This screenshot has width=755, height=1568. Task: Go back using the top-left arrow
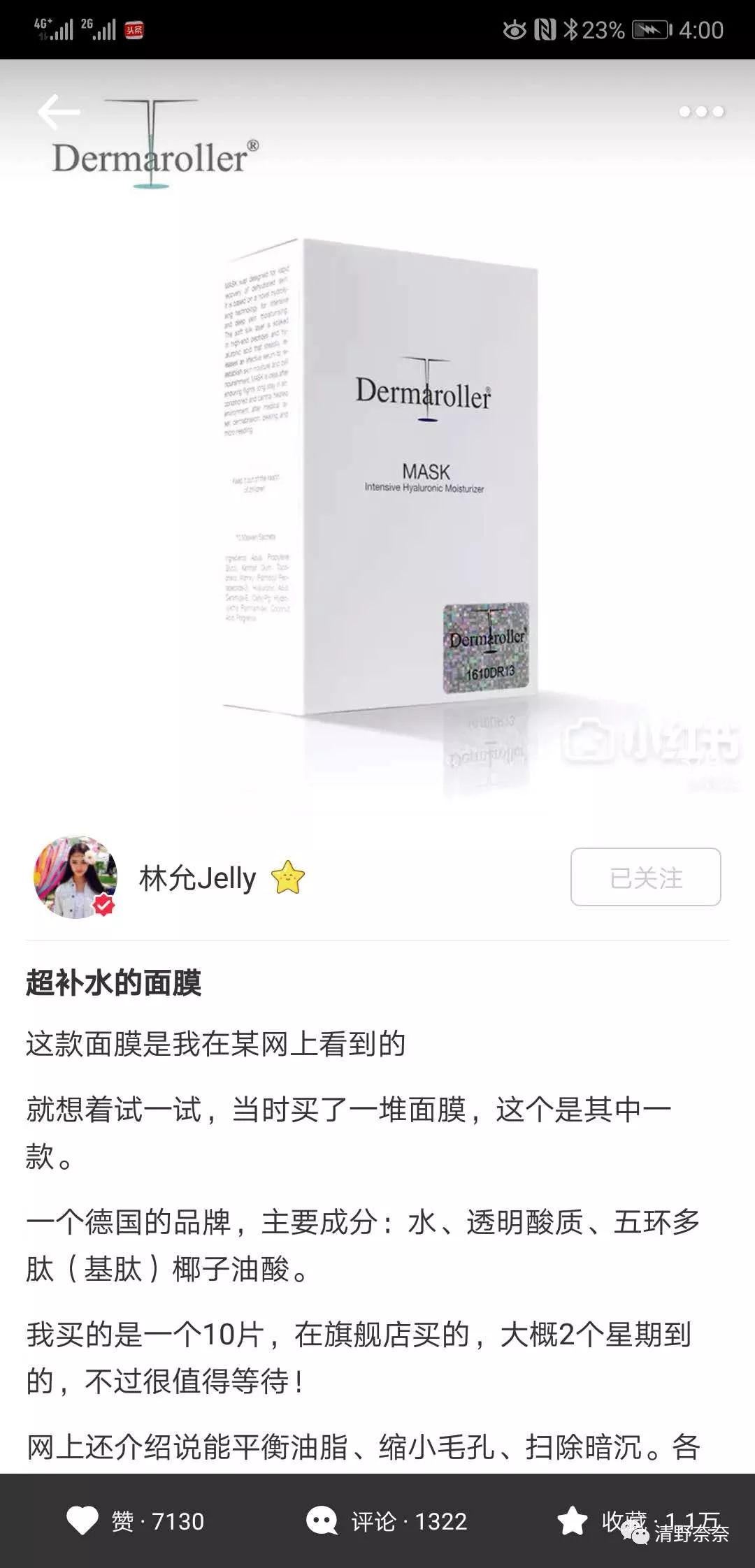[x=58, y=112]
